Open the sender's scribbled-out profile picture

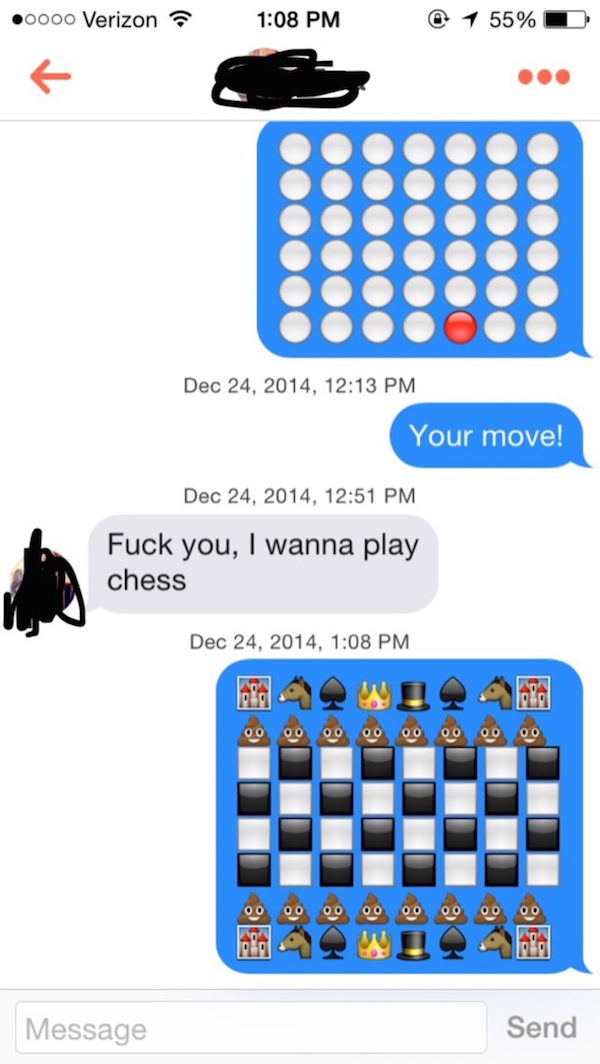pos(42,584)
